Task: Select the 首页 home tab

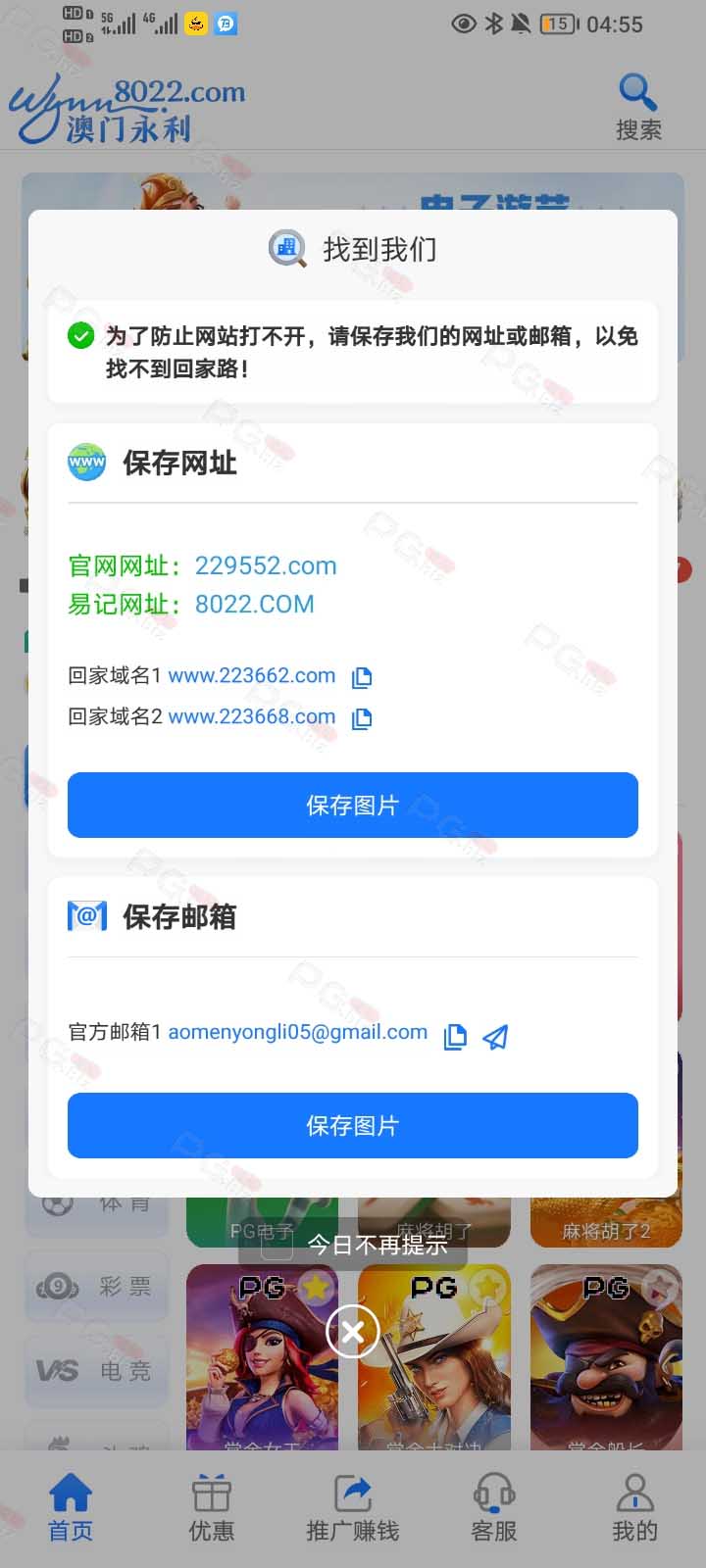Action: point(71,1508)
